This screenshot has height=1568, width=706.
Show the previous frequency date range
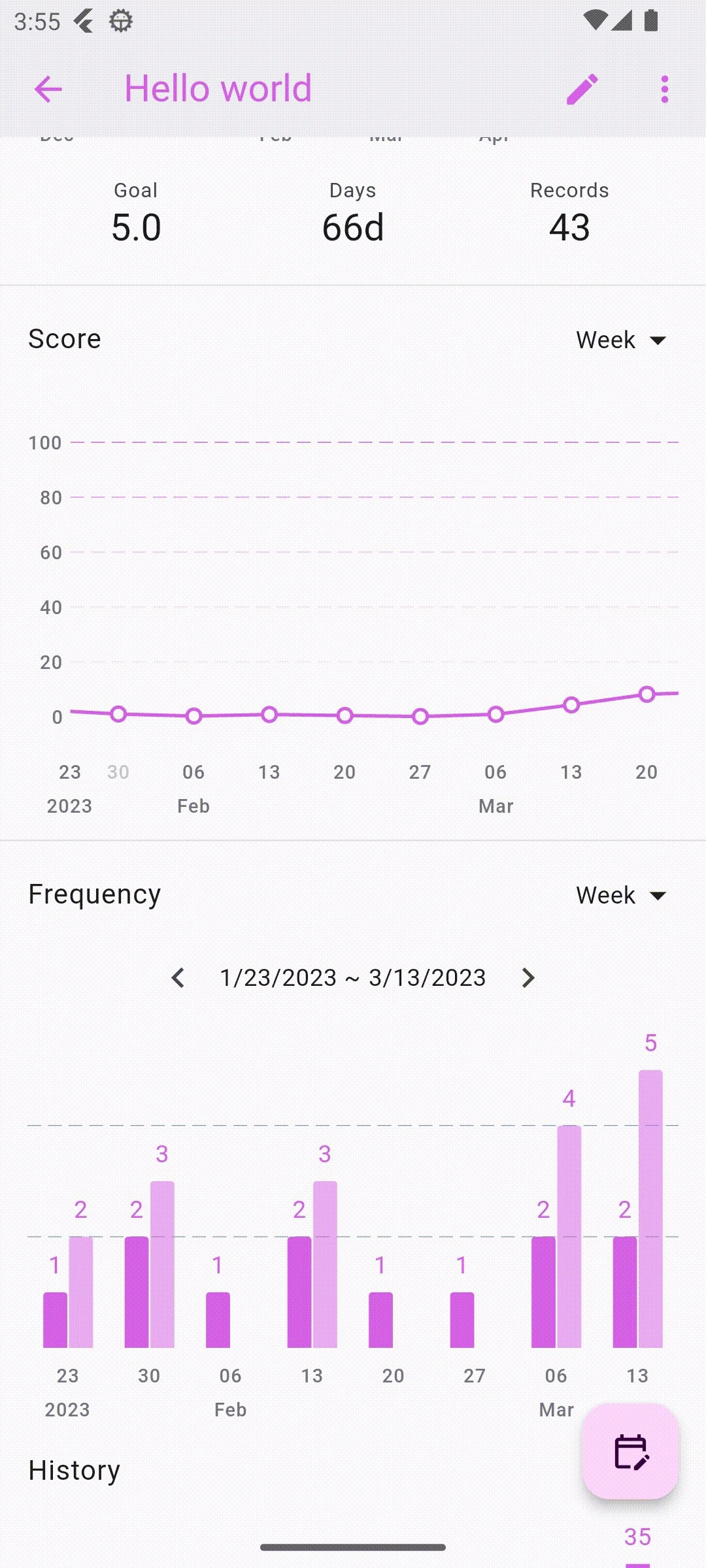click(x=178, y=978)
